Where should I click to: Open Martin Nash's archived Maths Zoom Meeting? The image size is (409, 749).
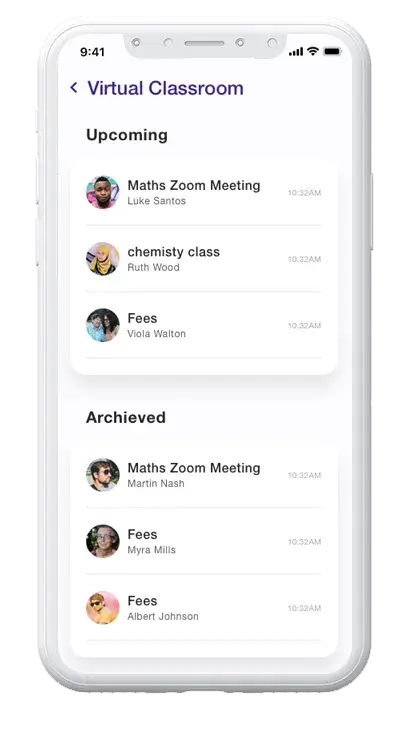click(204, 475)
